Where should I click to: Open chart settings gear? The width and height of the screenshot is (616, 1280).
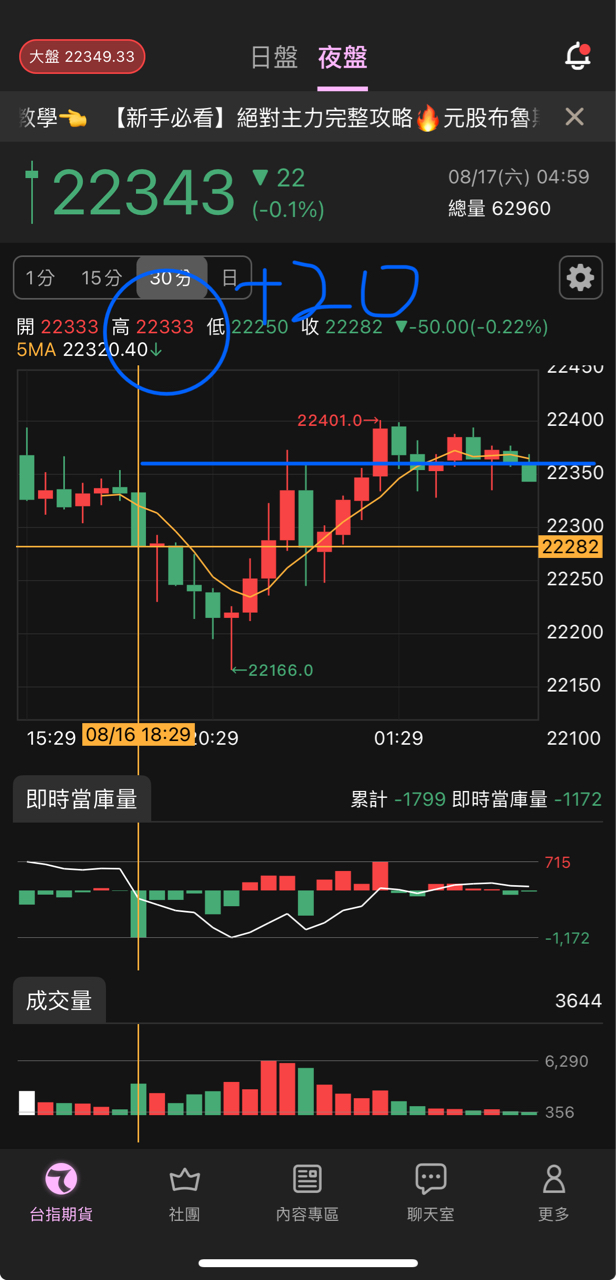click(x=580, y=277)
